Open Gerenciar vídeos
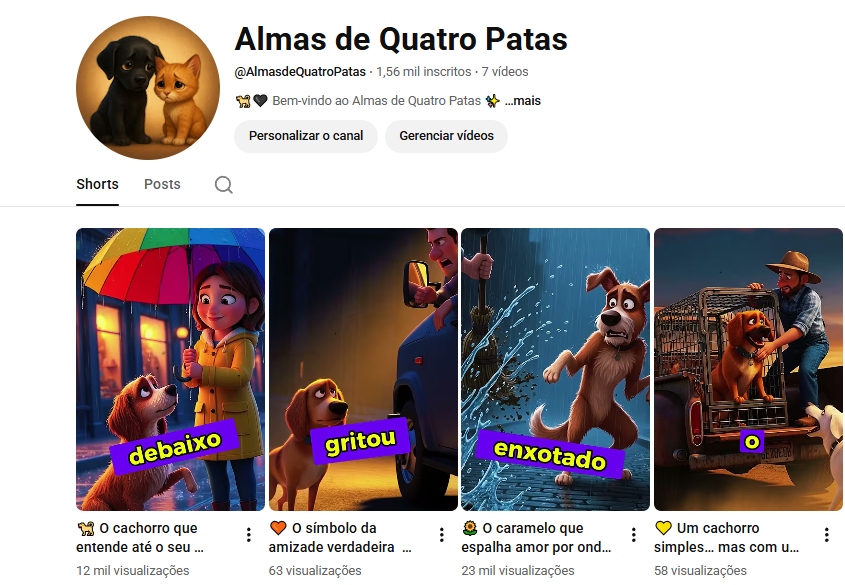This screenshot has height=585, width=845. click(x=446, y=136)
